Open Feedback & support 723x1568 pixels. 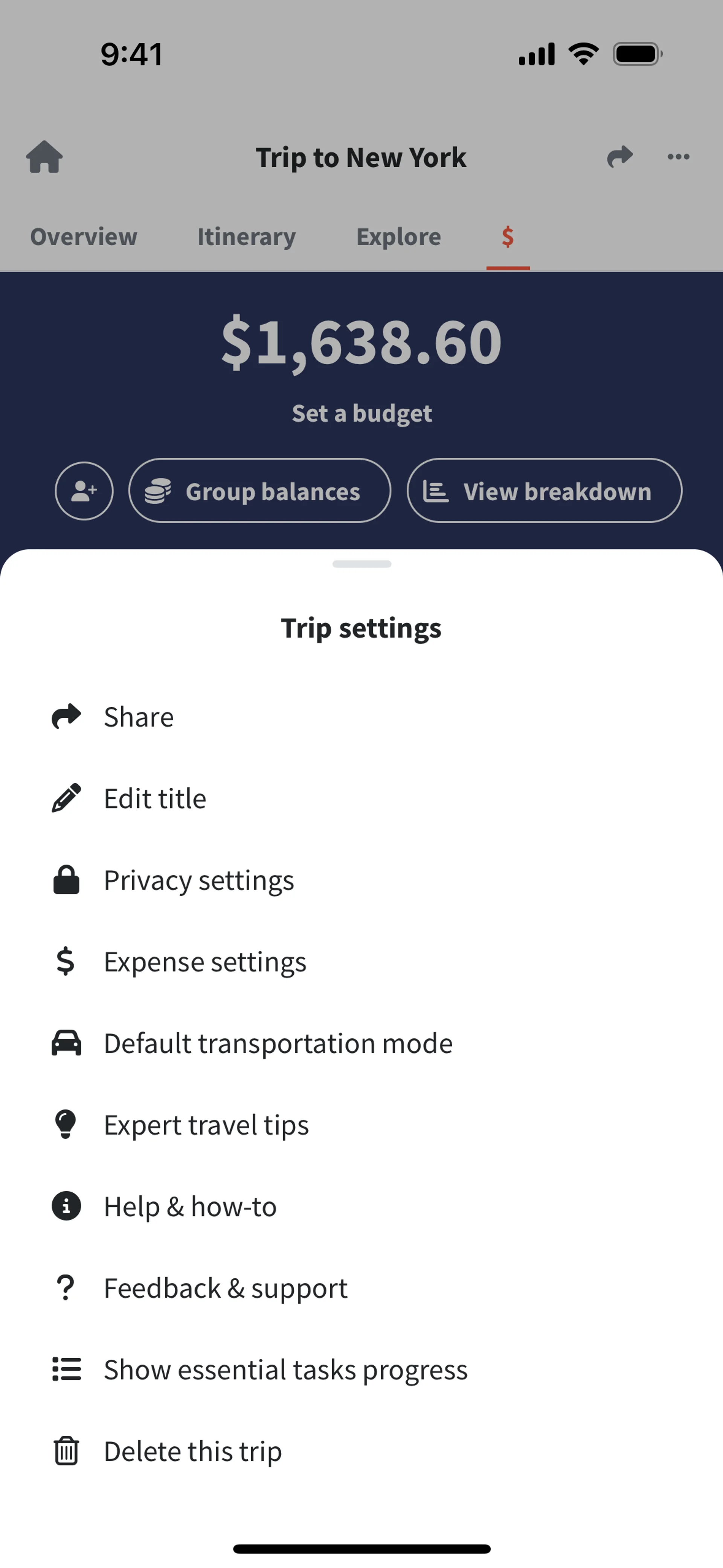click(x=225, y=1288)
